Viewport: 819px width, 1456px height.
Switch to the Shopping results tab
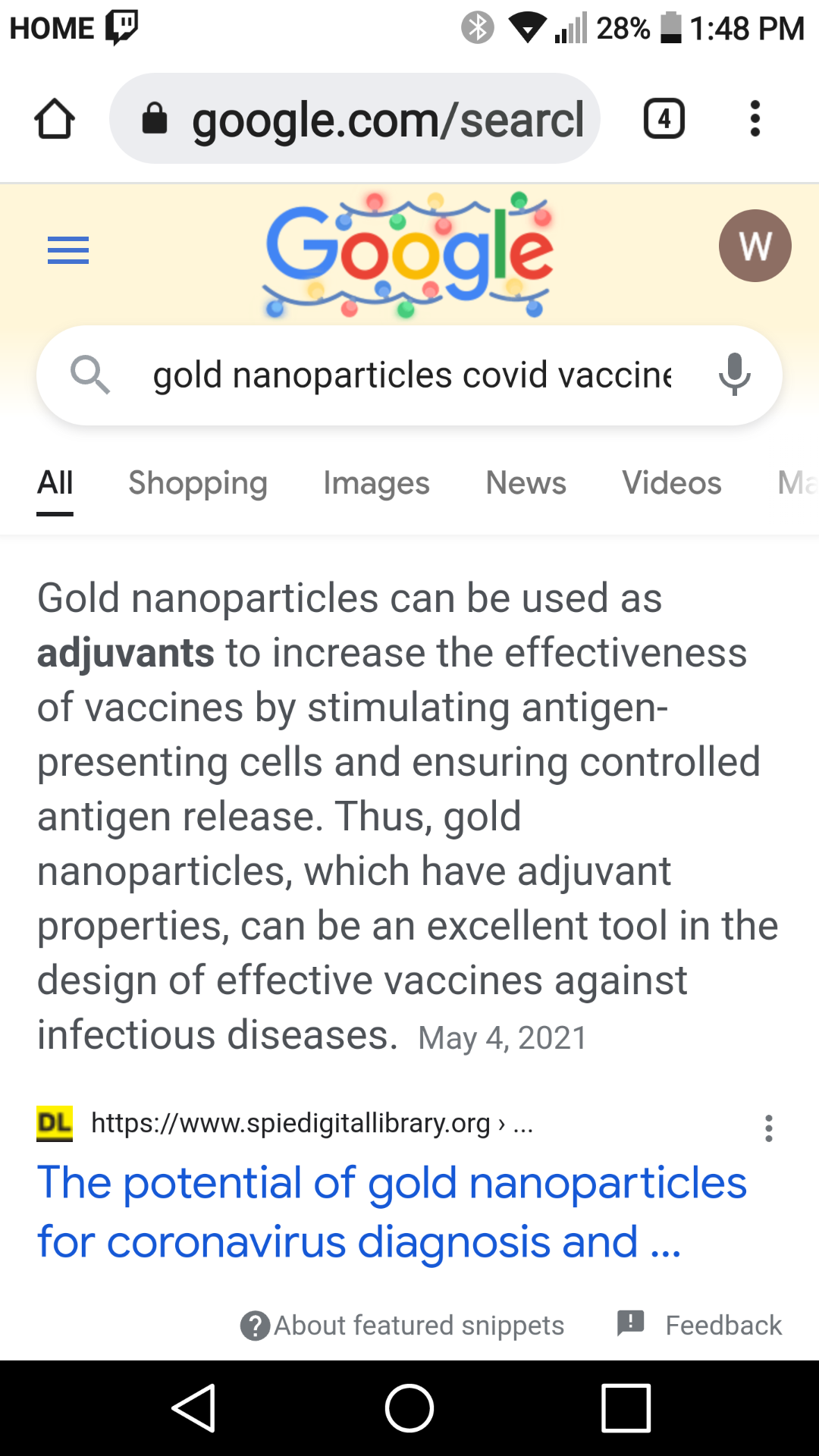(x=197, y=483)
